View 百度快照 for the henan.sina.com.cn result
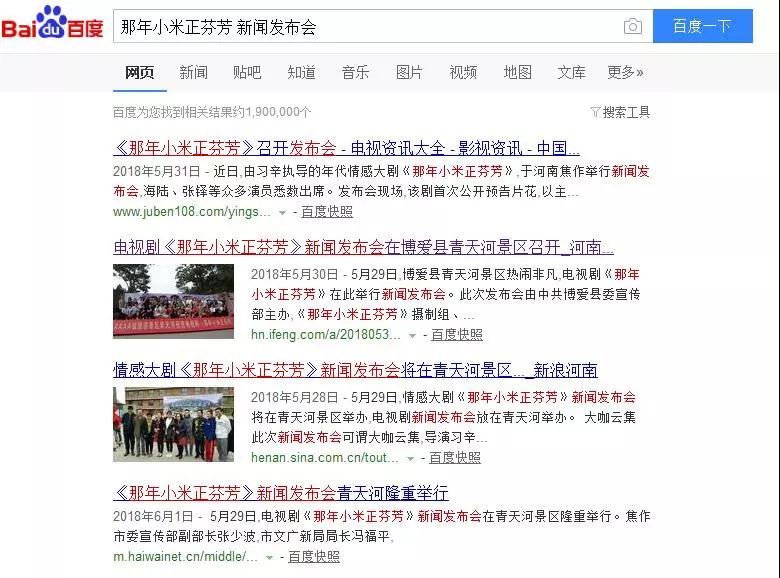 pos(455,457)
